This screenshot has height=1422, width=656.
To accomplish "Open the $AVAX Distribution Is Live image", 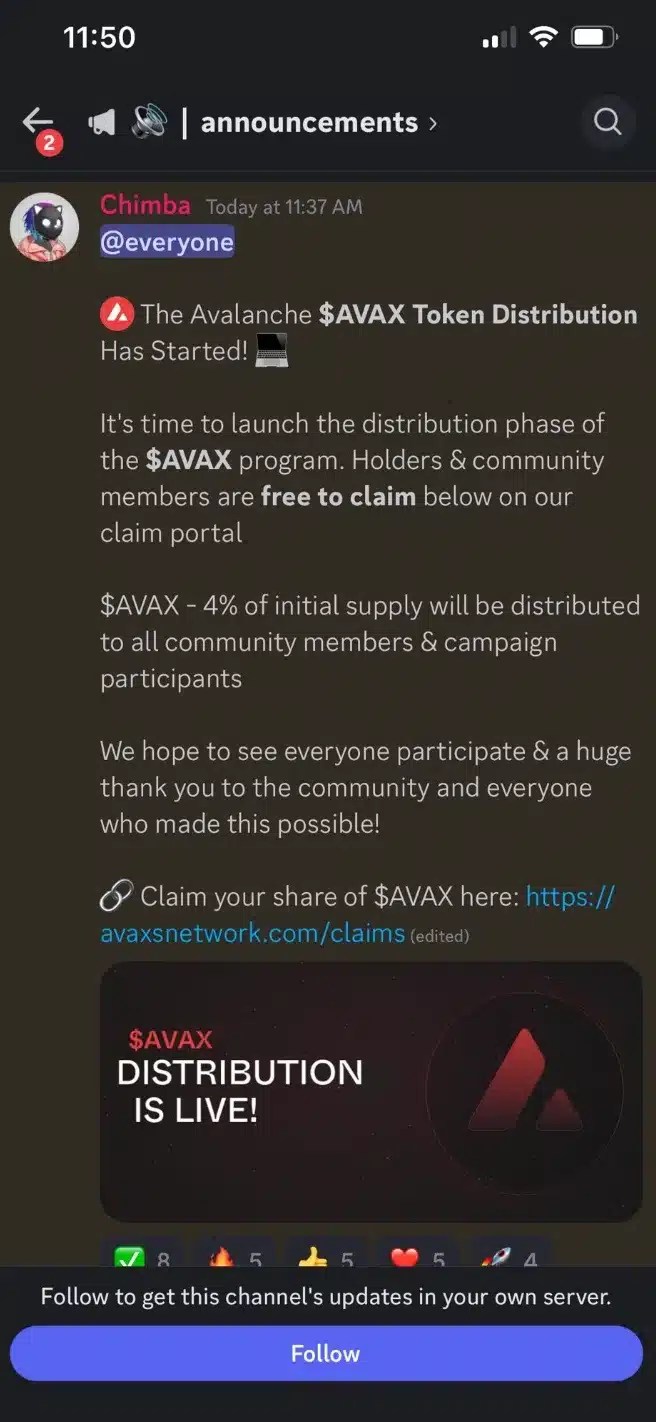I will click(x=371, y=1091).
